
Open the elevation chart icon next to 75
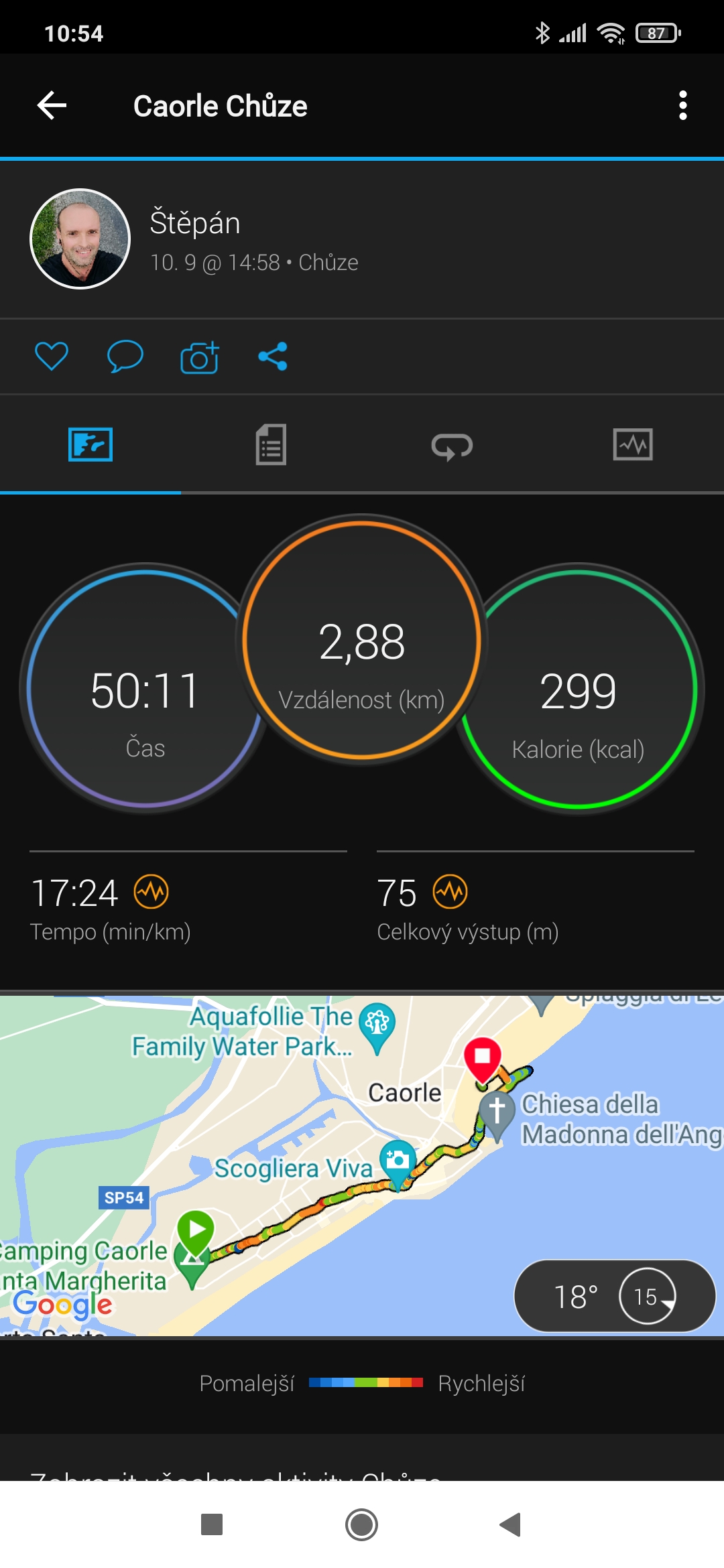[x=450, y=892]
